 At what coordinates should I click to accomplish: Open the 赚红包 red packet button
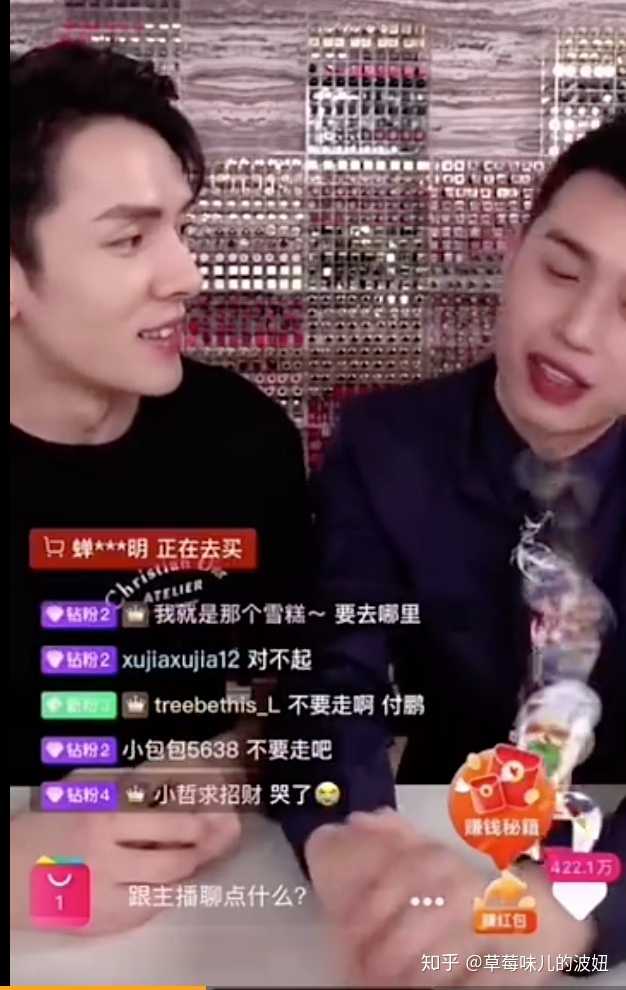(504, 905)
